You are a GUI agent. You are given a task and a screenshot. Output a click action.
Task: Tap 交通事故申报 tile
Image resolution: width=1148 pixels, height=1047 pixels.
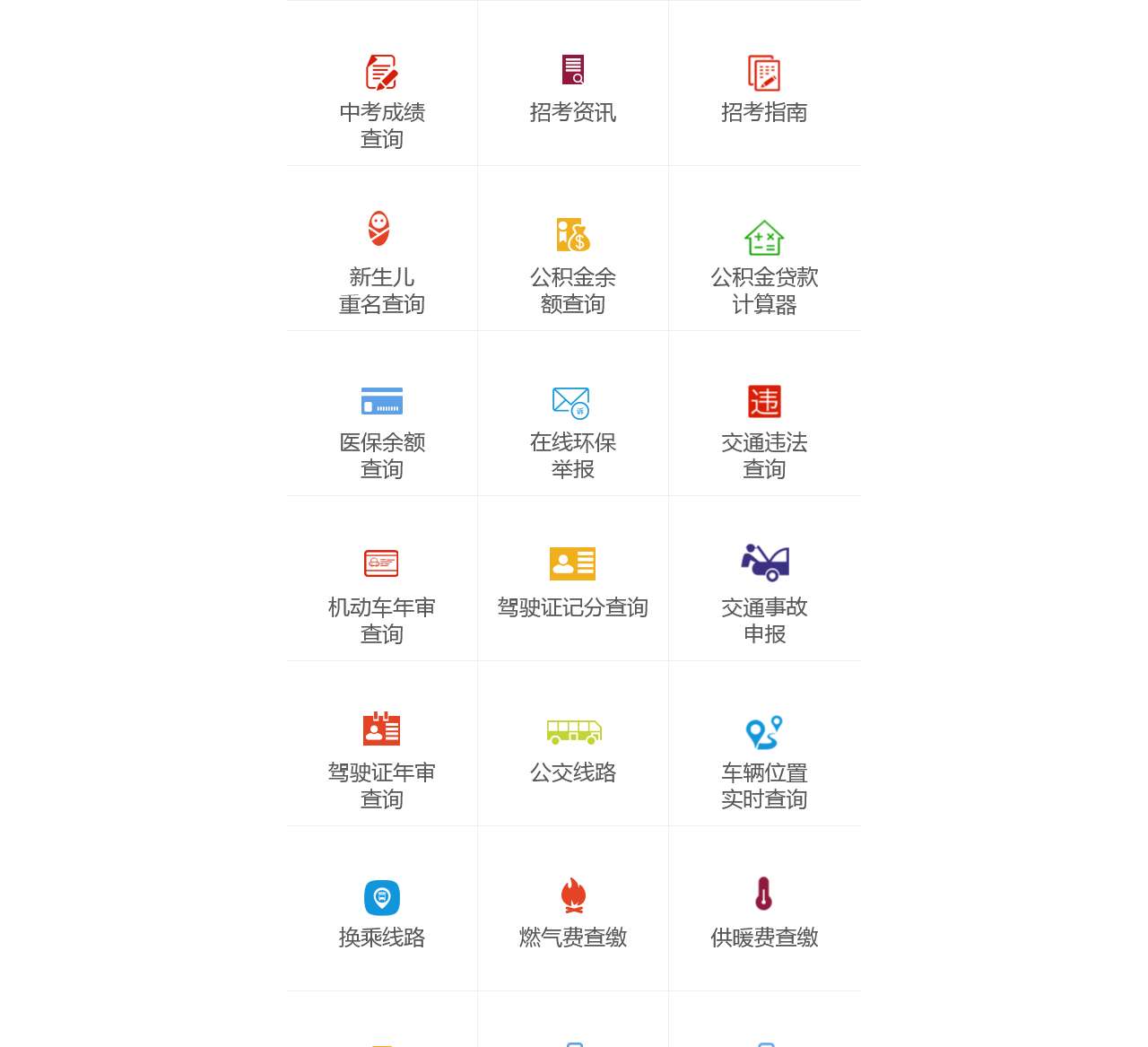click(x=764, y=594)
